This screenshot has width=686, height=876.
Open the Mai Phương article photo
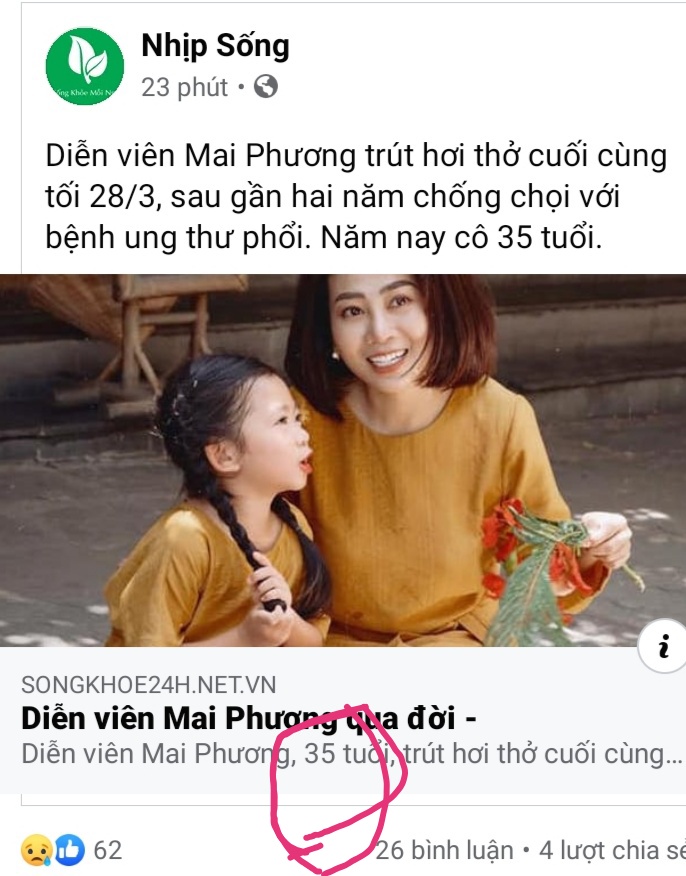click(x=343, y=460)
